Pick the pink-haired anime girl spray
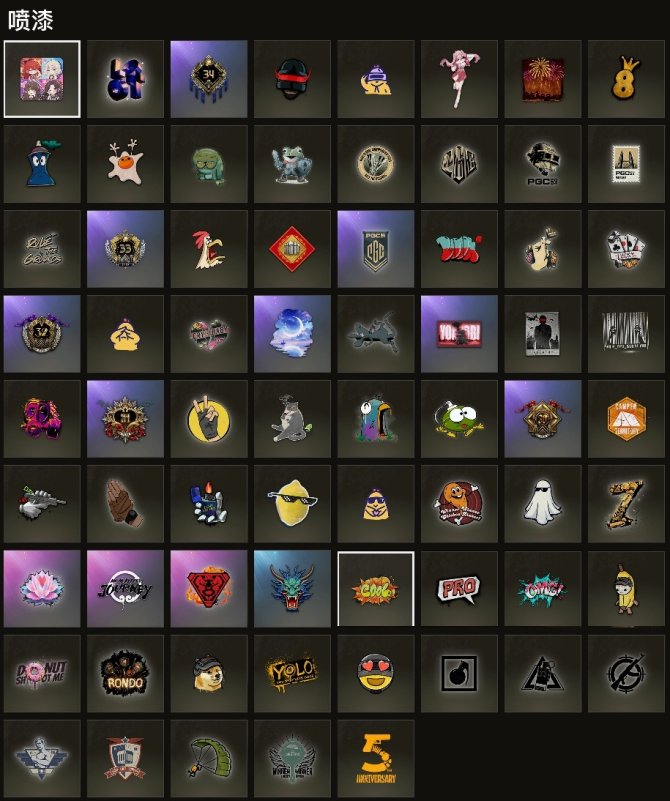The height and width of the screenshot is (801, 670). click(459, 79)
